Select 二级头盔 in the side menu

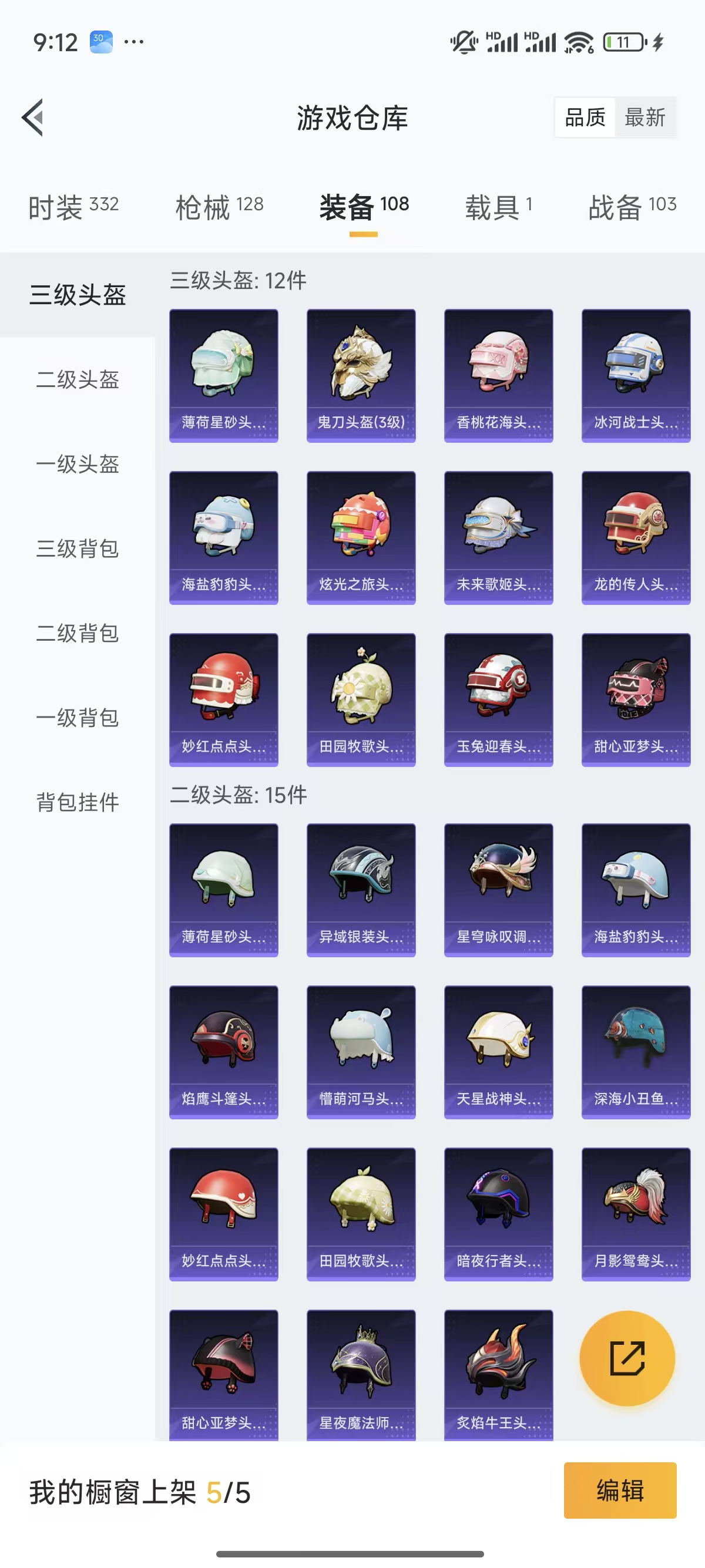point(78,380)
